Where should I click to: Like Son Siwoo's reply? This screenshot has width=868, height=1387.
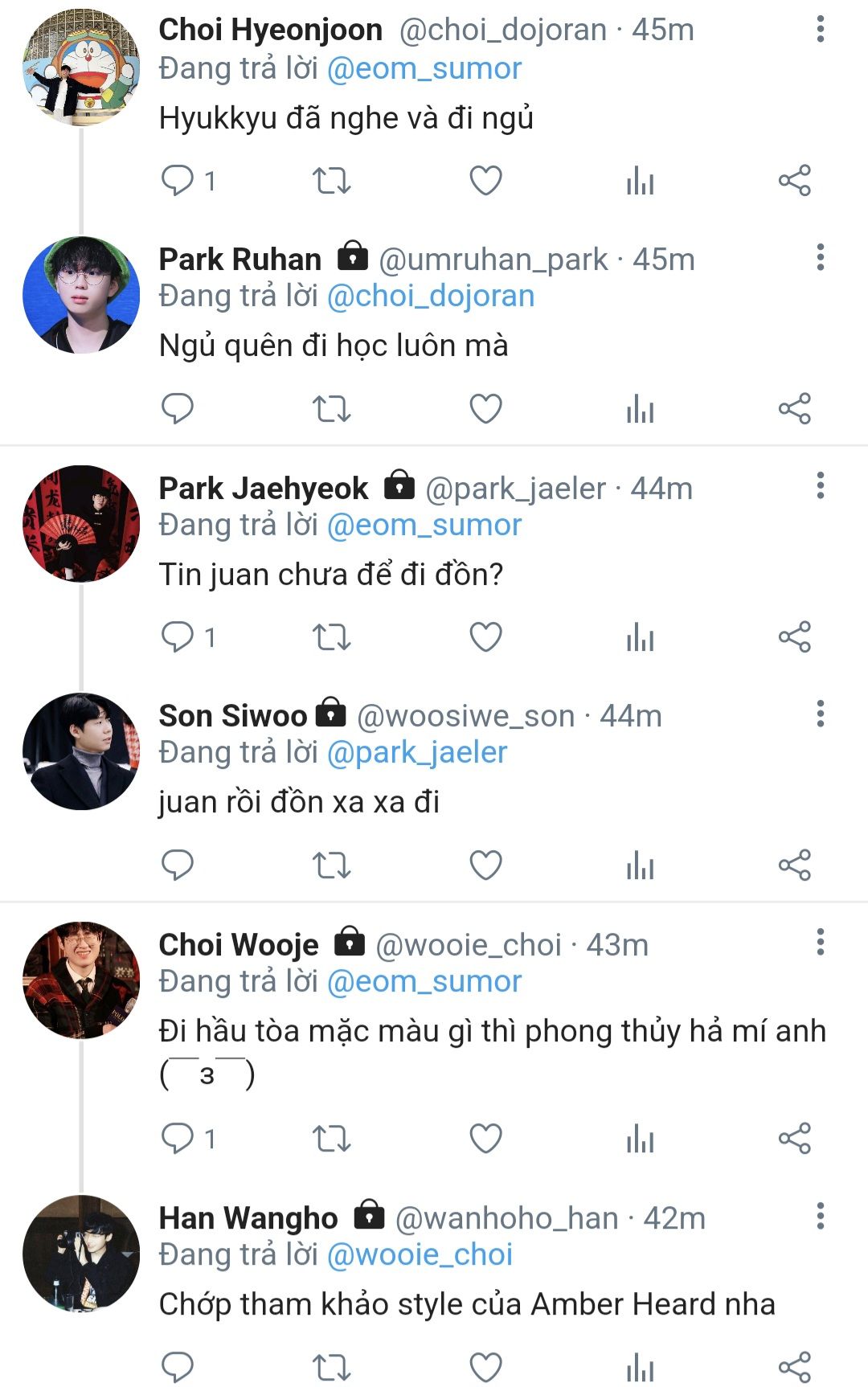pos(485,865)
